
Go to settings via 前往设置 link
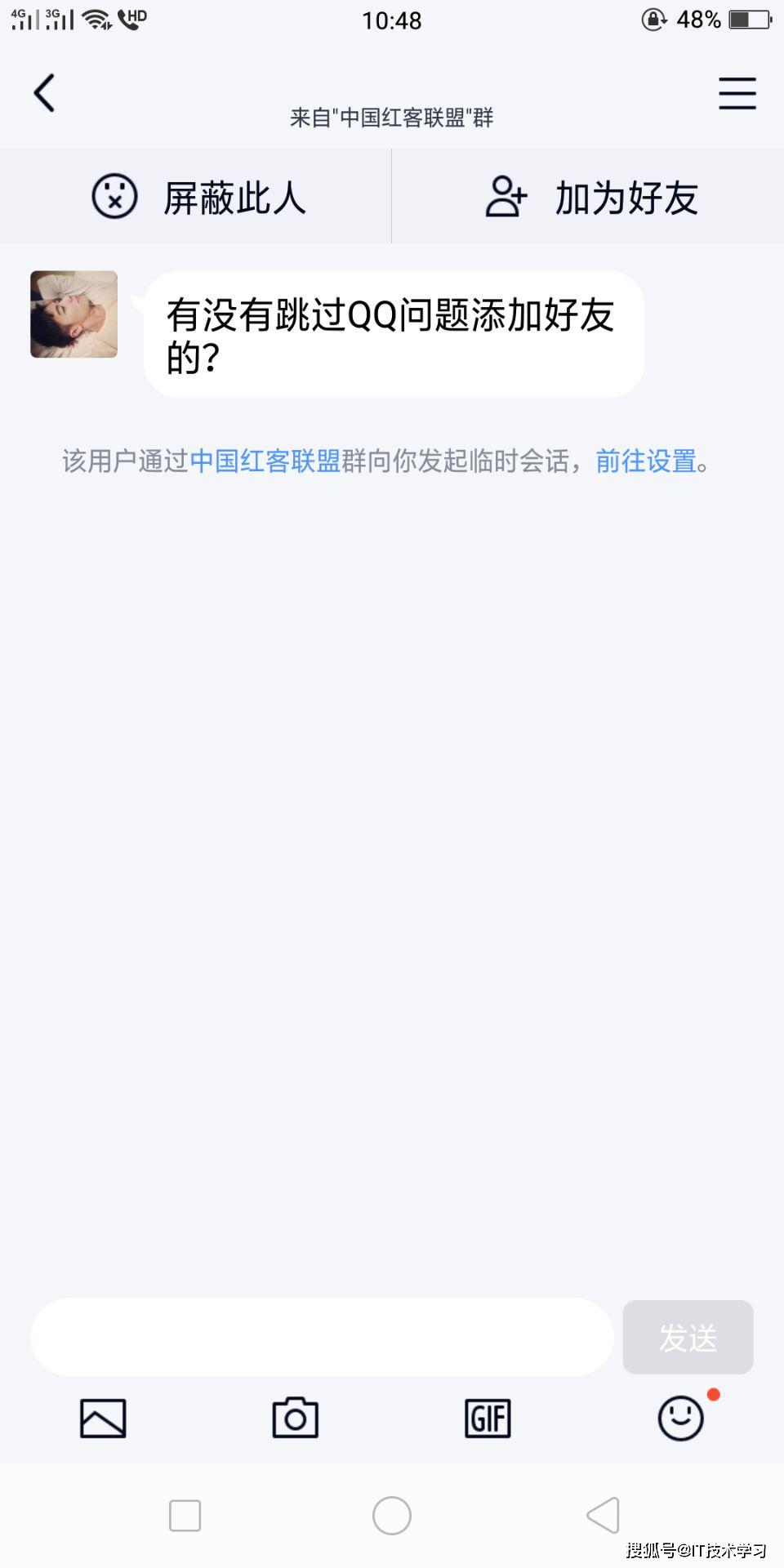tap(645, 461)
